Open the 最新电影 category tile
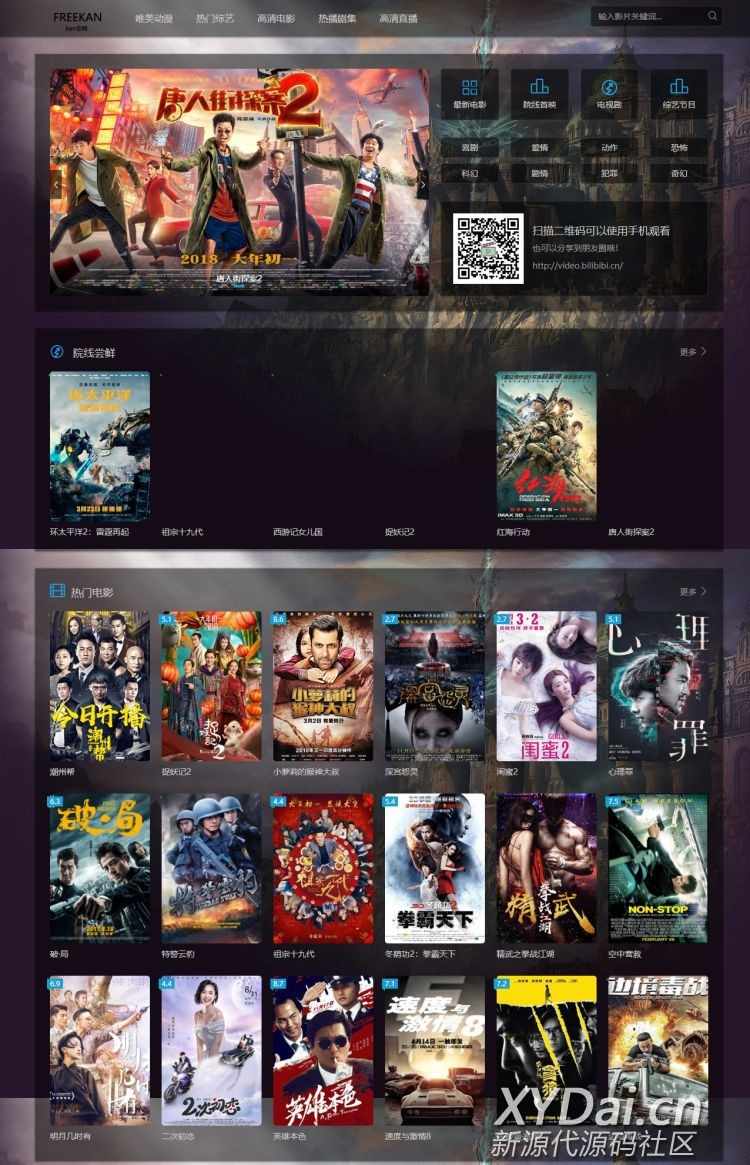Viewport: 750px width, 1165px height. coord(470,94)
